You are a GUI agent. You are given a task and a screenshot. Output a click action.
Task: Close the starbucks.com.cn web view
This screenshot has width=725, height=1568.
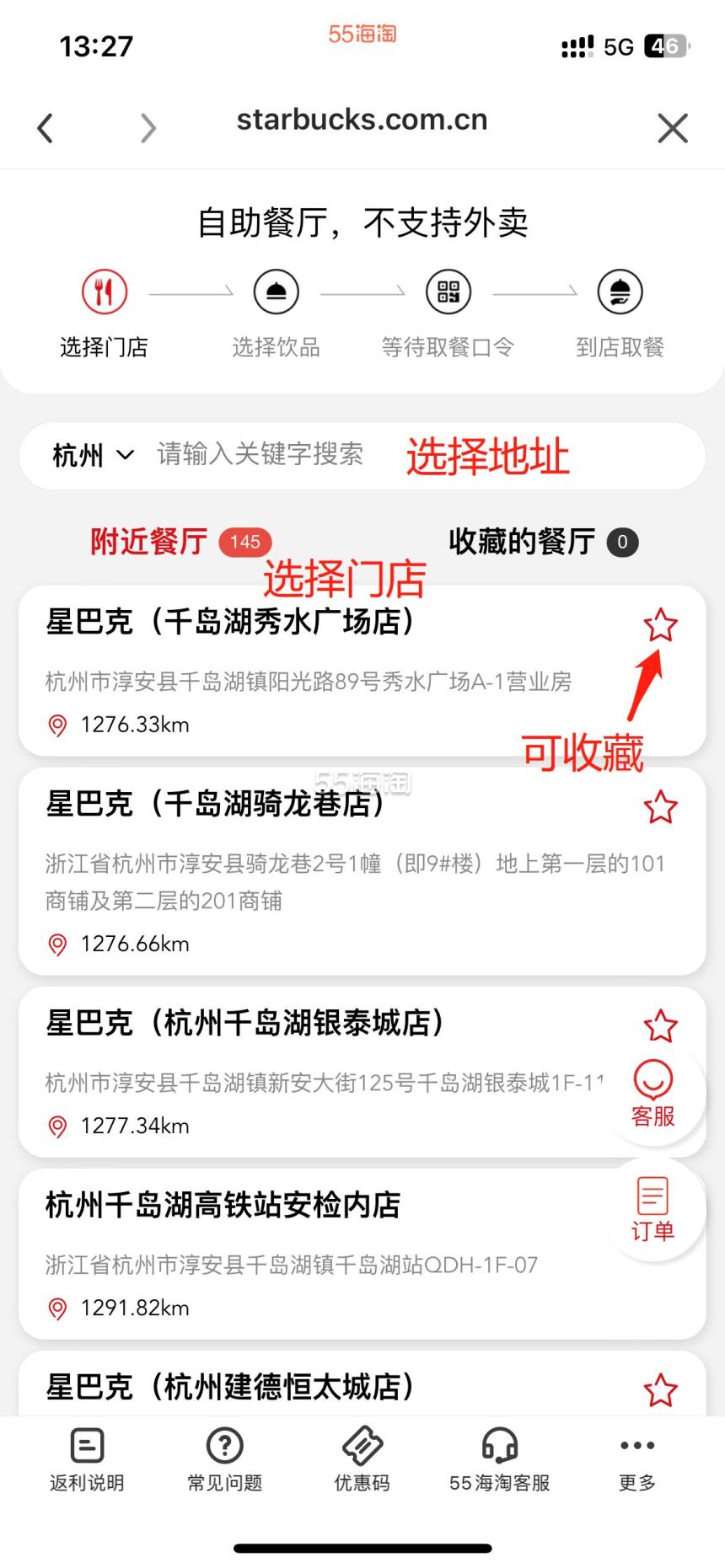point(672,128)
